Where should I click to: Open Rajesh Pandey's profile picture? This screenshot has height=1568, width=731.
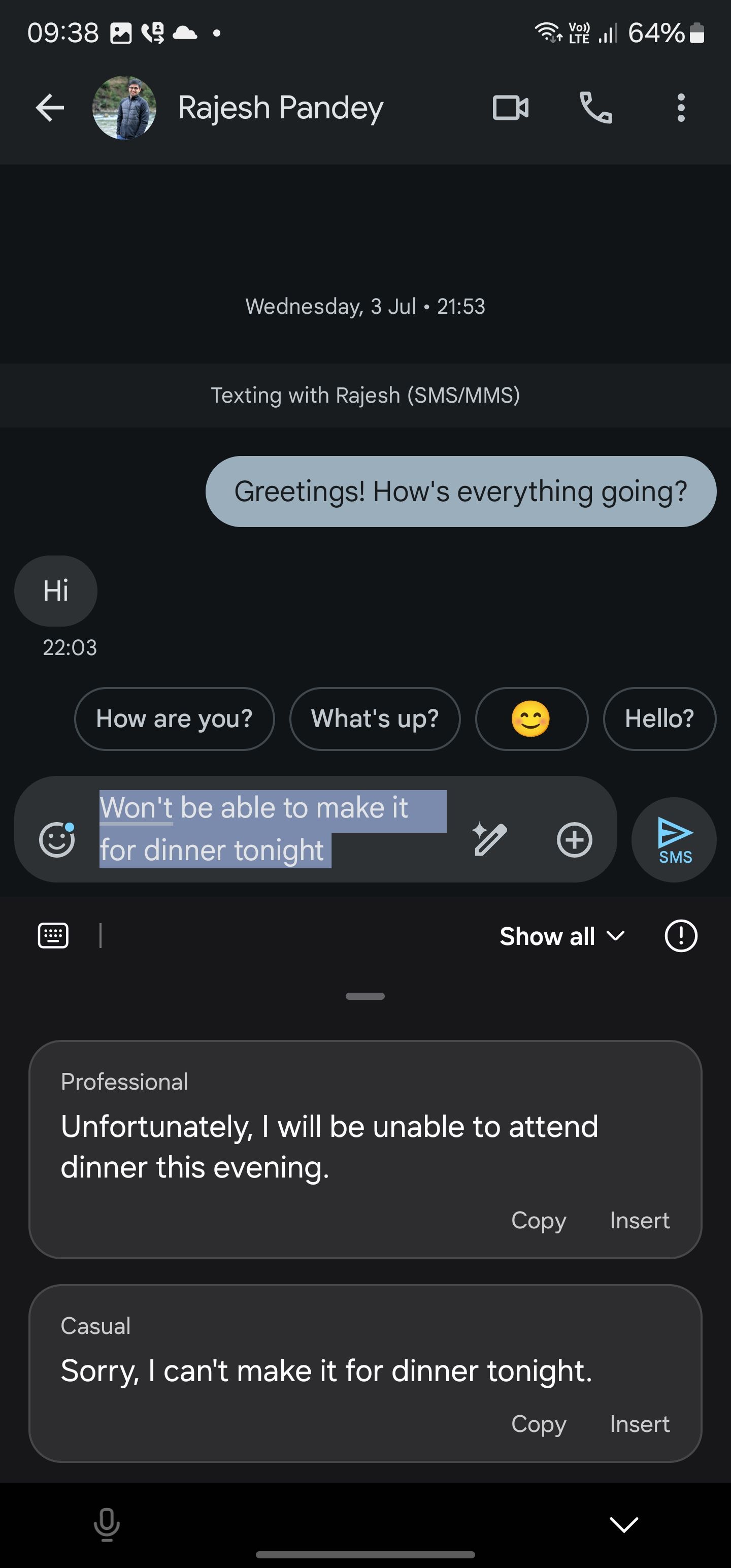[125, 108]
